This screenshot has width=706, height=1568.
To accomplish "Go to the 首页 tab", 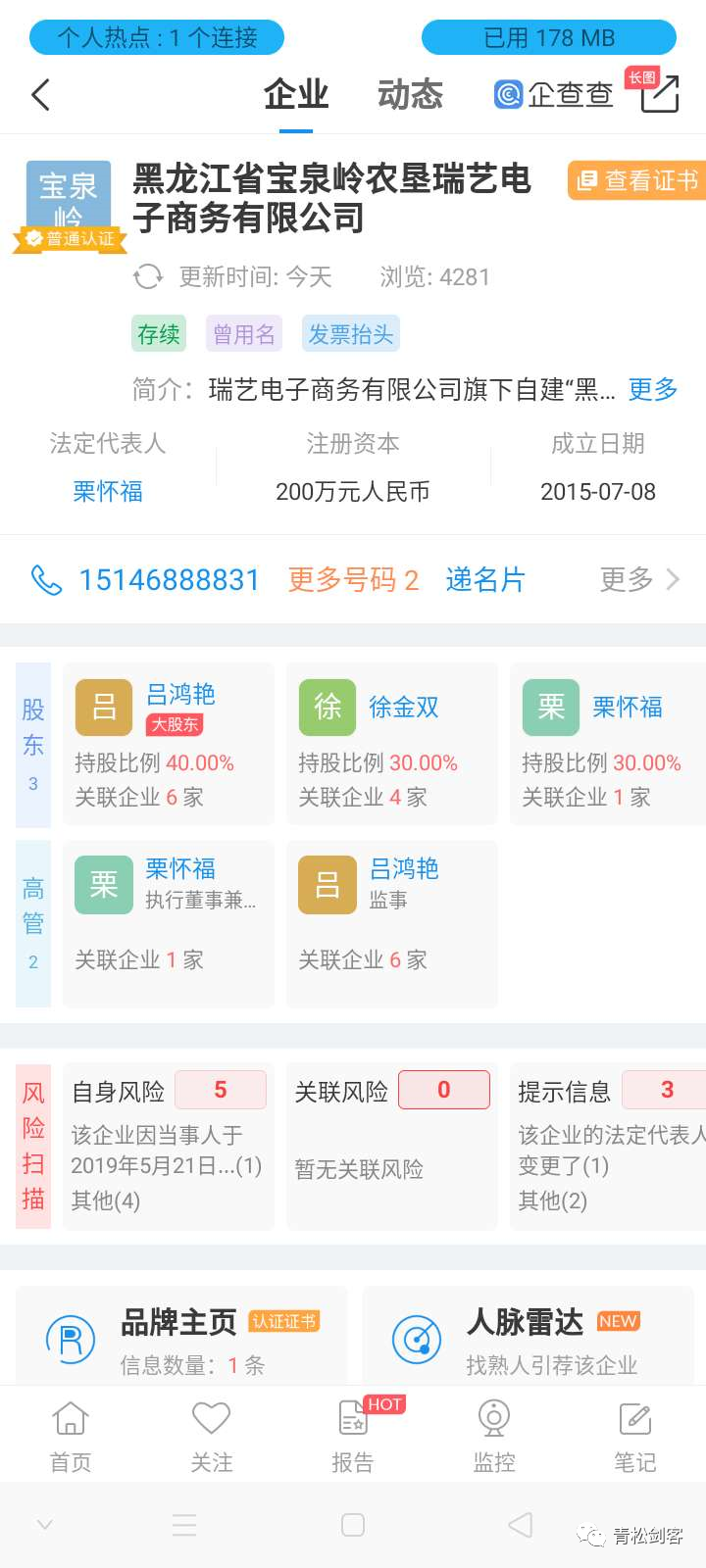I will pyautogui.click(x=71, y=1438).
